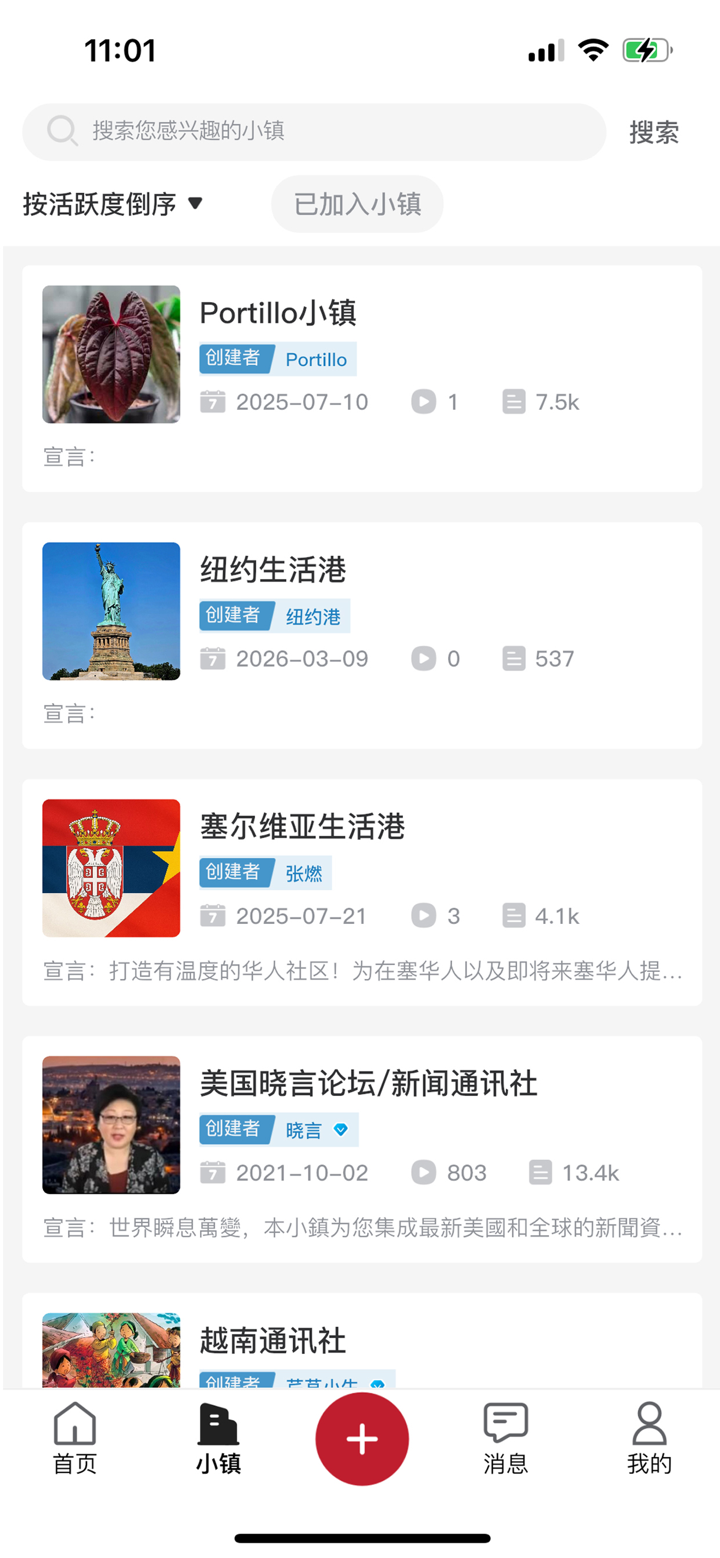Screen dimensions: 720x1558
Task: Tap the search magnifier icon
Action: coord(61,131)
